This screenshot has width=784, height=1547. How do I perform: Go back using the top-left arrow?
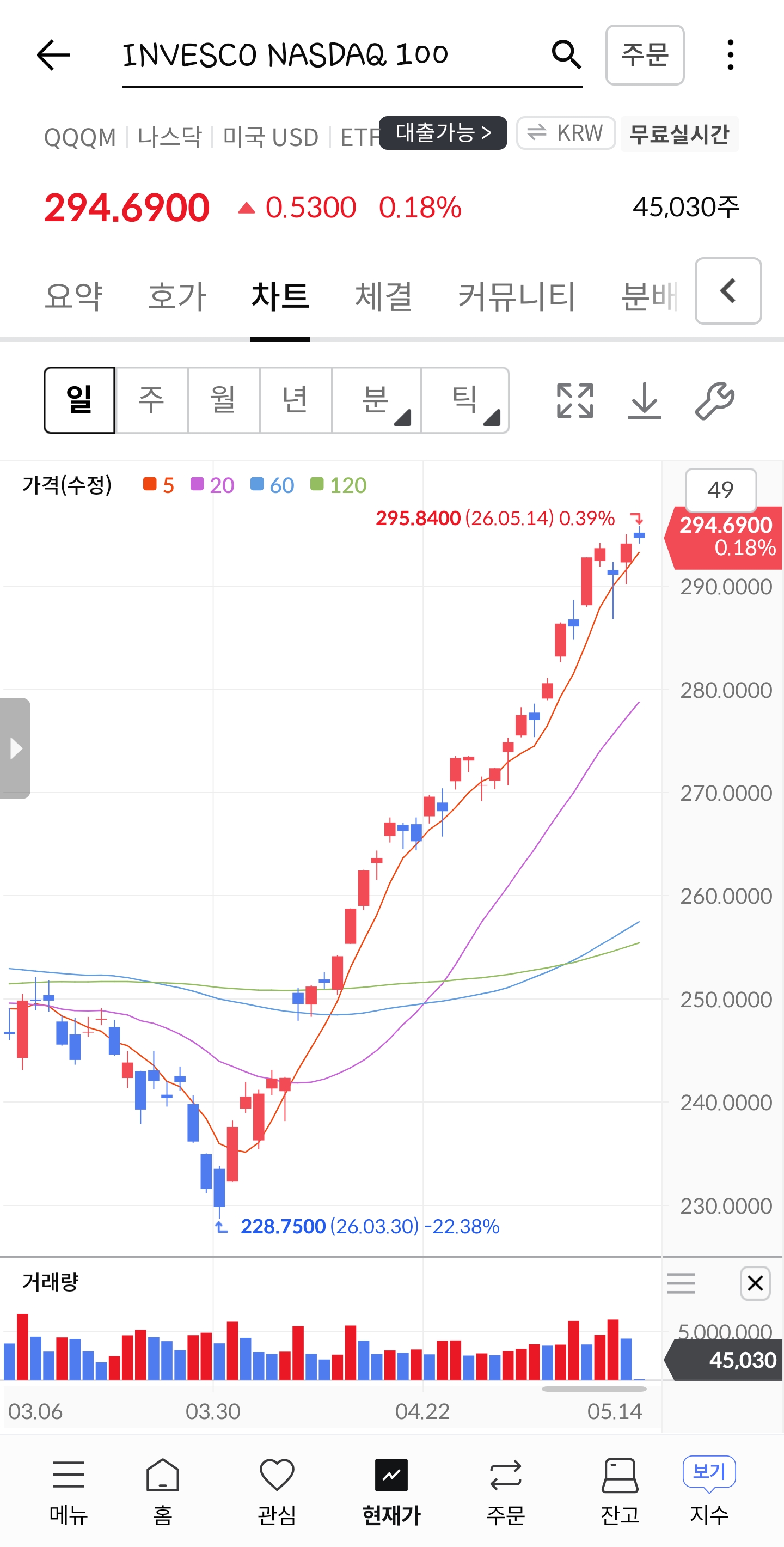point(53,55)
